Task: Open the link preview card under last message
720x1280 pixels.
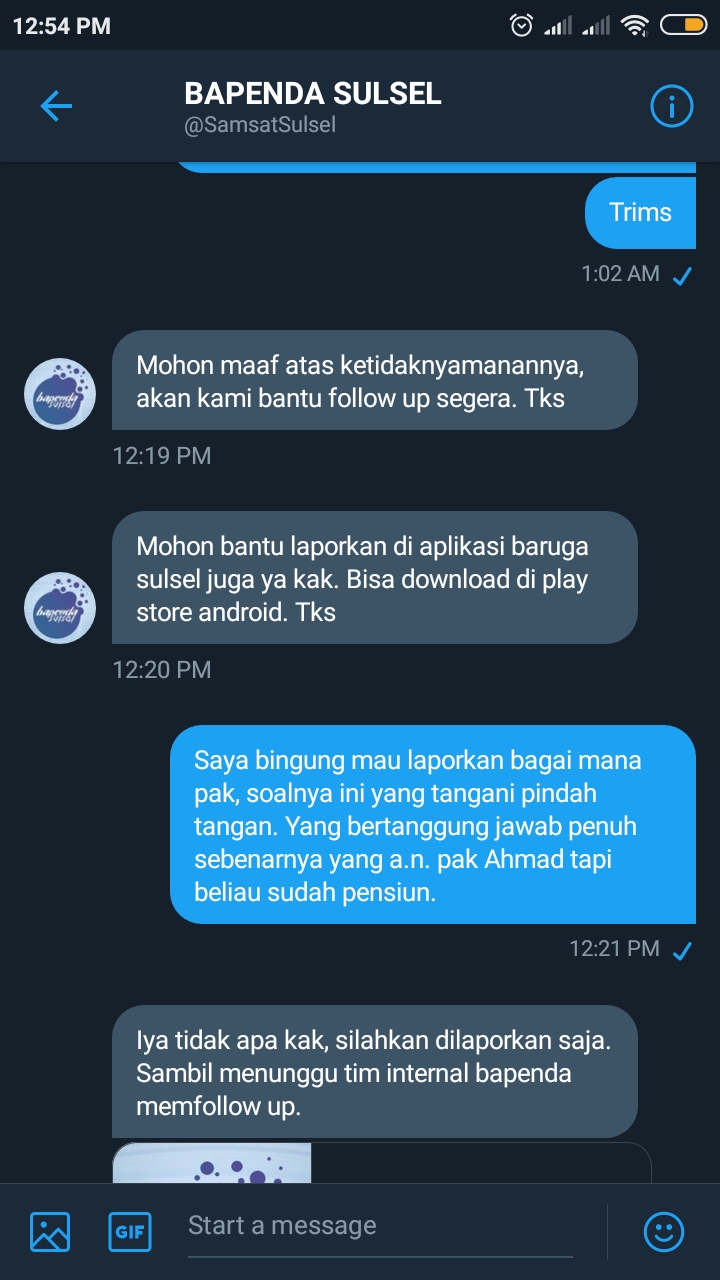Action: [380, 1163]
